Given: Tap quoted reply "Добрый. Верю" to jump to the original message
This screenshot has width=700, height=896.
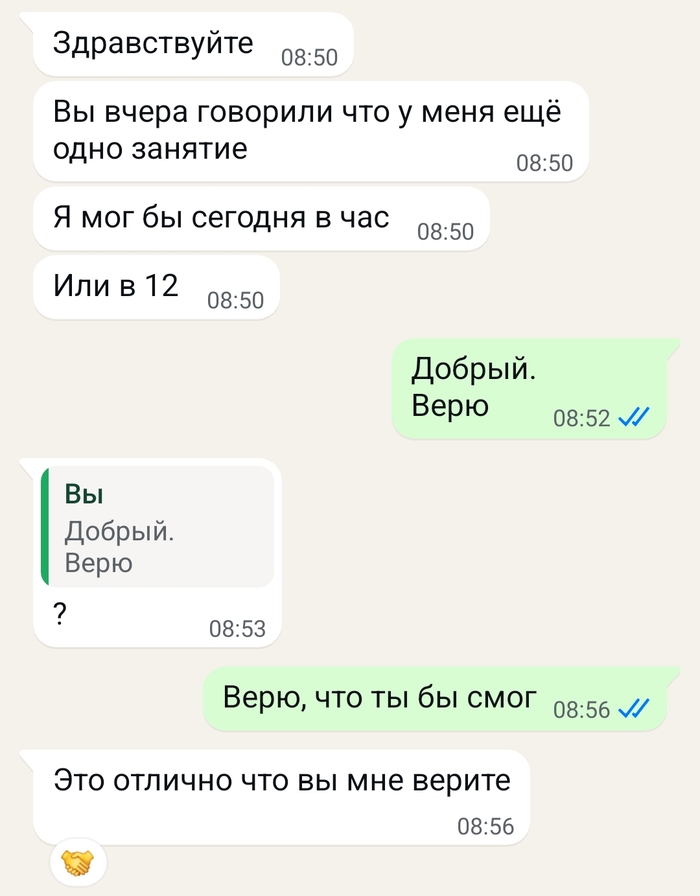Looking at the screenshot, I should pyautogui.click(x=157, y=526).
